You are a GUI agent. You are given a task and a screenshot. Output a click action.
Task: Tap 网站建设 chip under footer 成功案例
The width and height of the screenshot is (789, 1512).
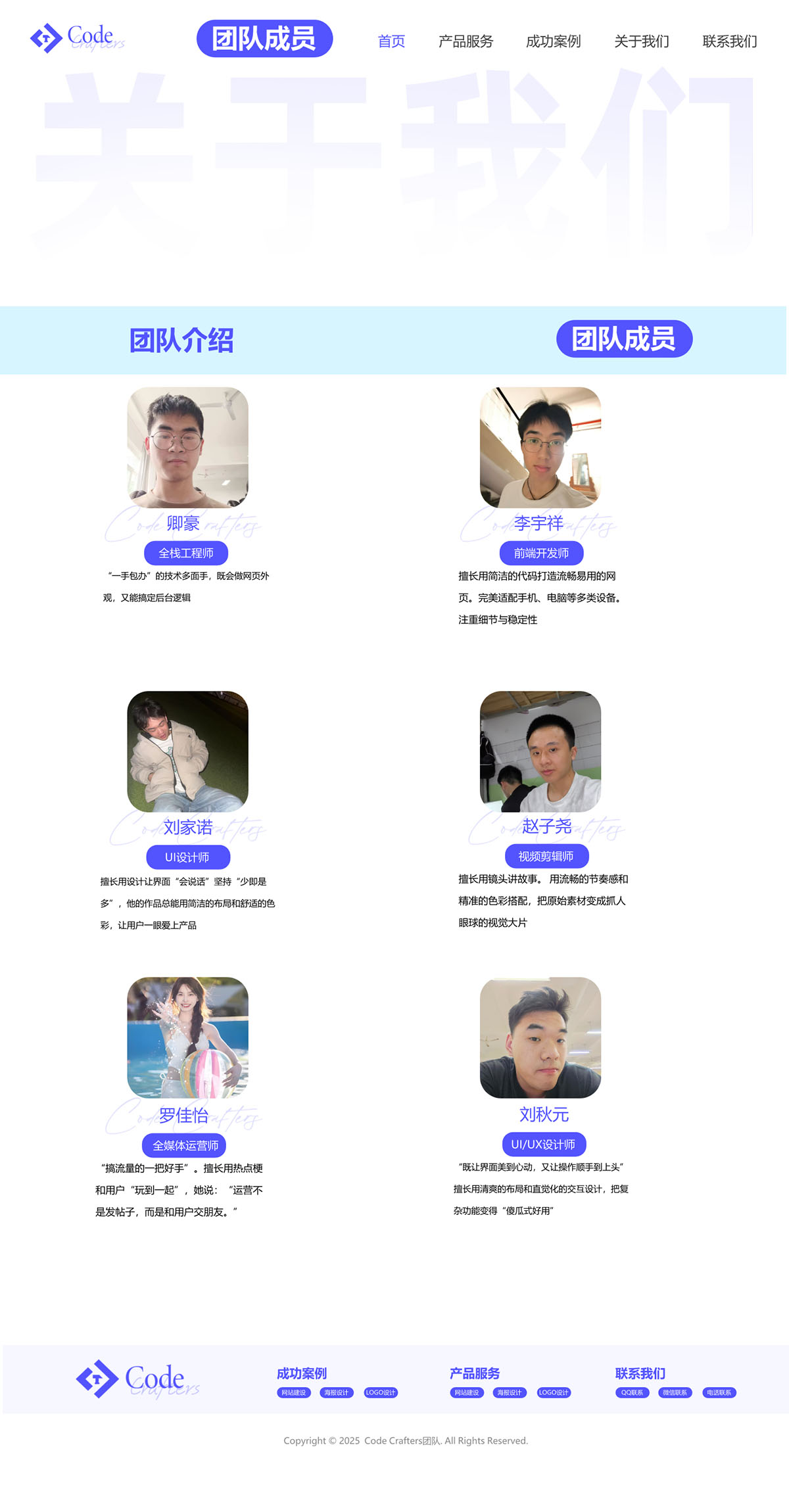[x=293, y=1392]
